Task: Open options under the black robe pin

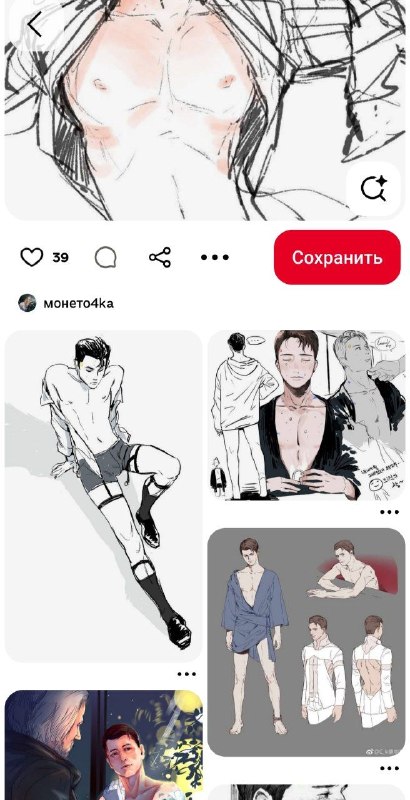Action: [x=390, y=512]
